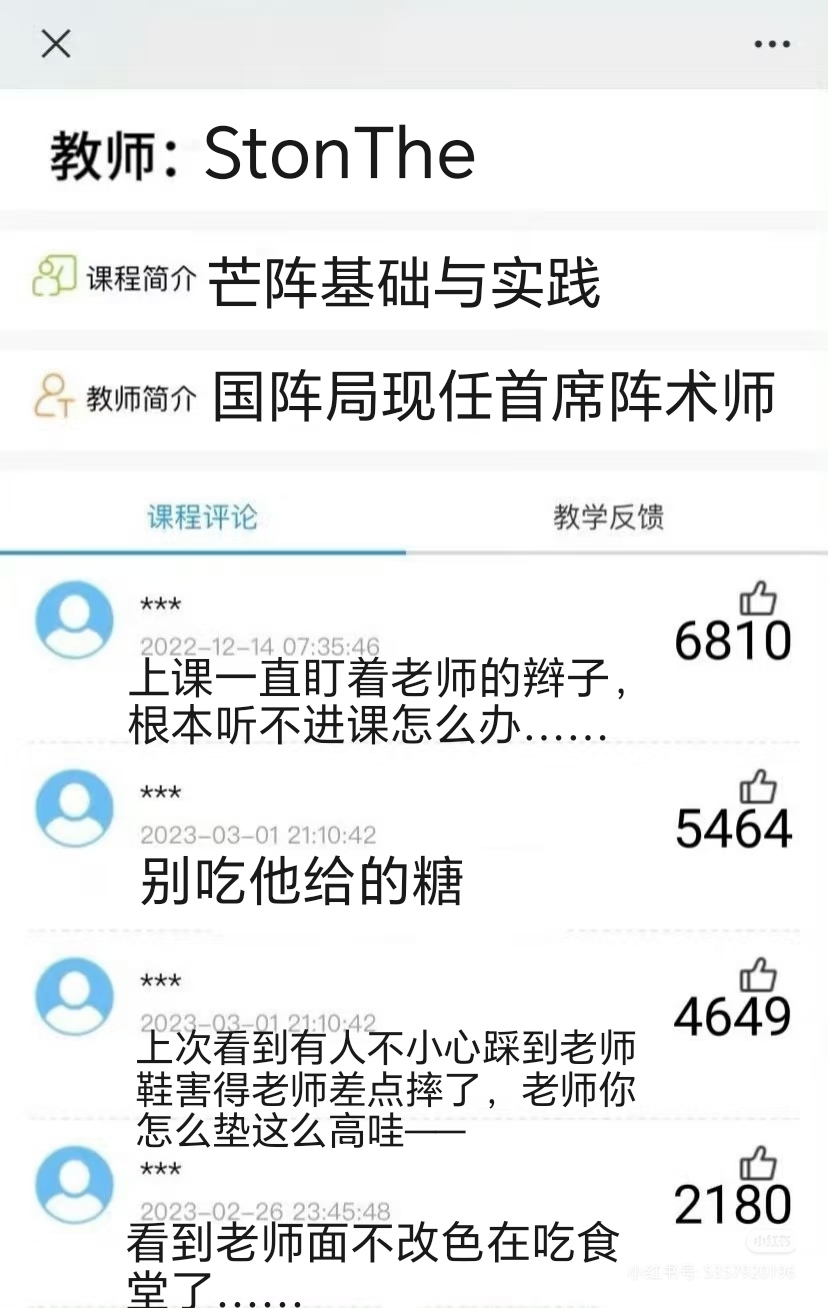Switch to the 教学反馈 tab
828x1308 pixels.
pos(608,517)
